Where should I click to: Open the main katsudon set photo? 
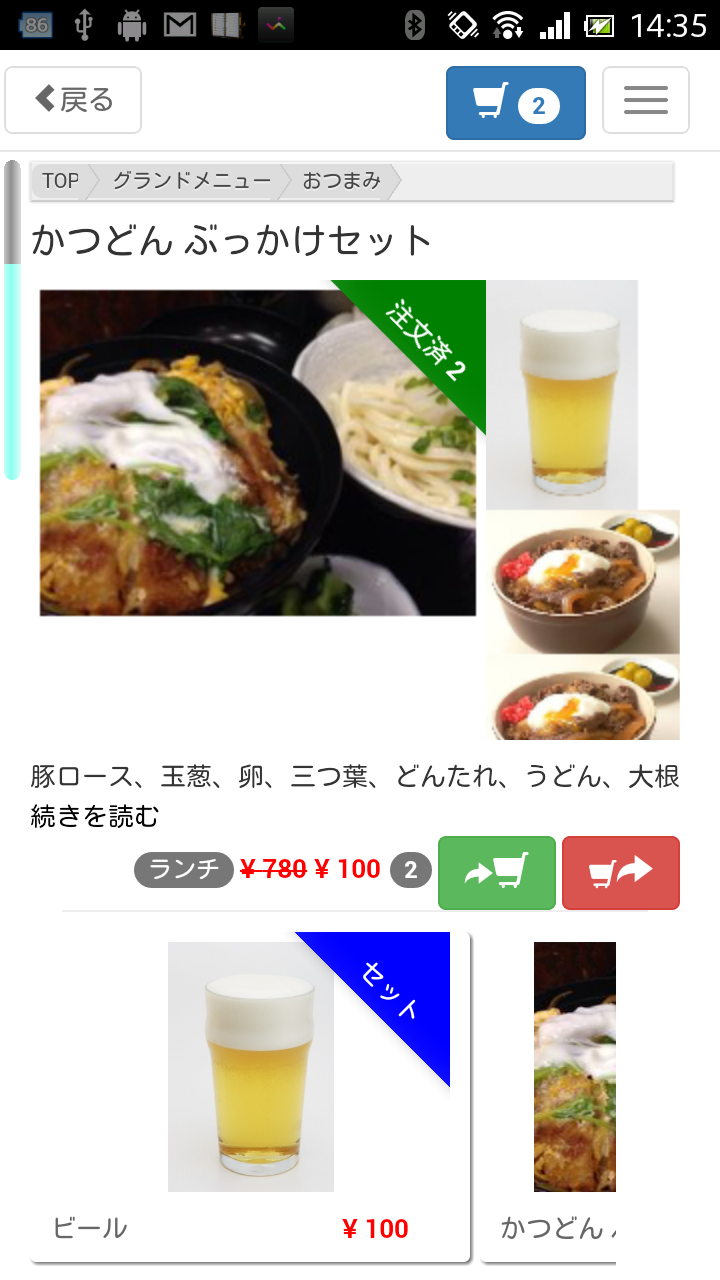258,453
